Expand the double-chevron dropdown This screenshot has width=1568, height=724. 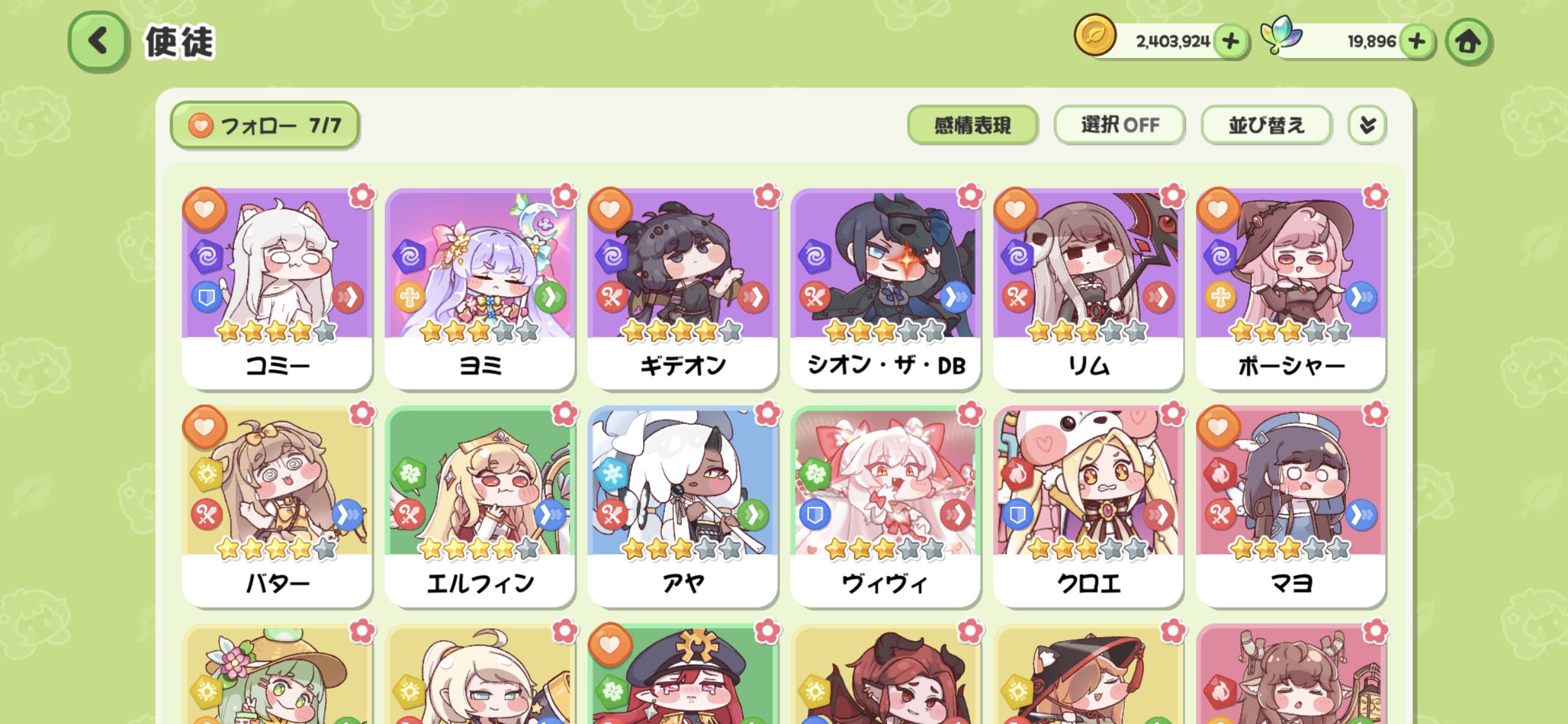click(x=1367, y=125)
